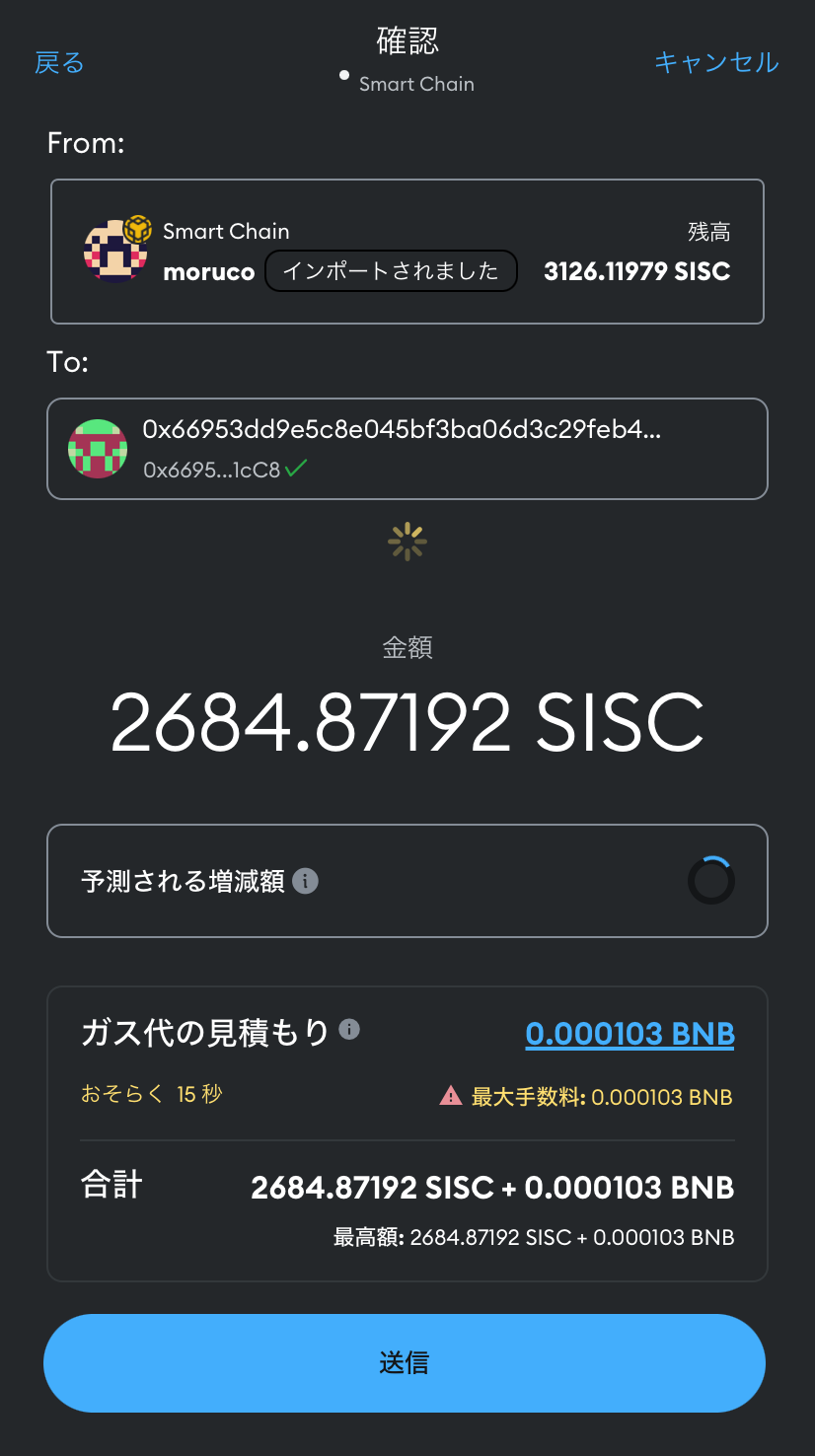Confirm the transfer with 送信
The width and height of the screenshot is (815, 1456).
[405, 1363]
